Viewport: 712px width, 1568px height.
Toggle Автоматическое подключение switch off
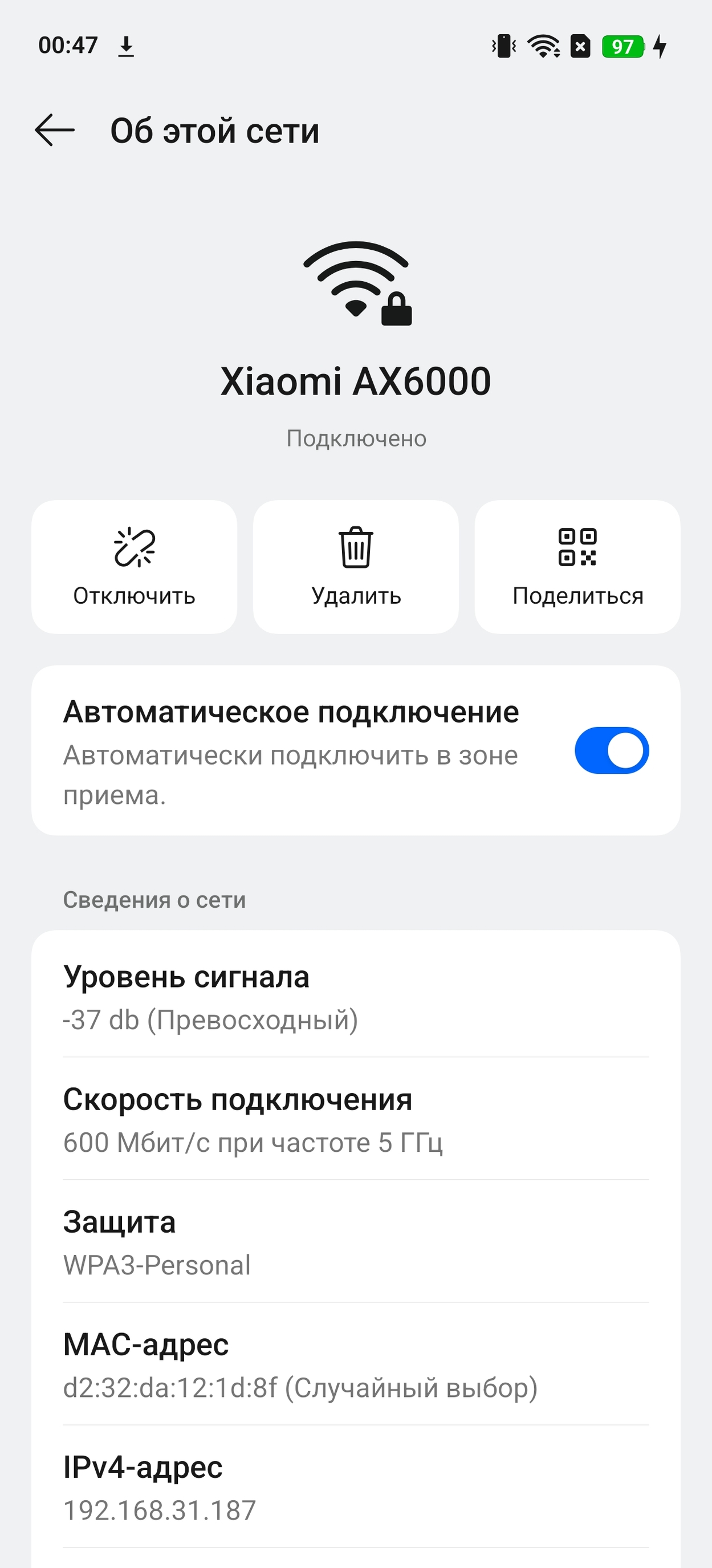[x=611, y=750]
